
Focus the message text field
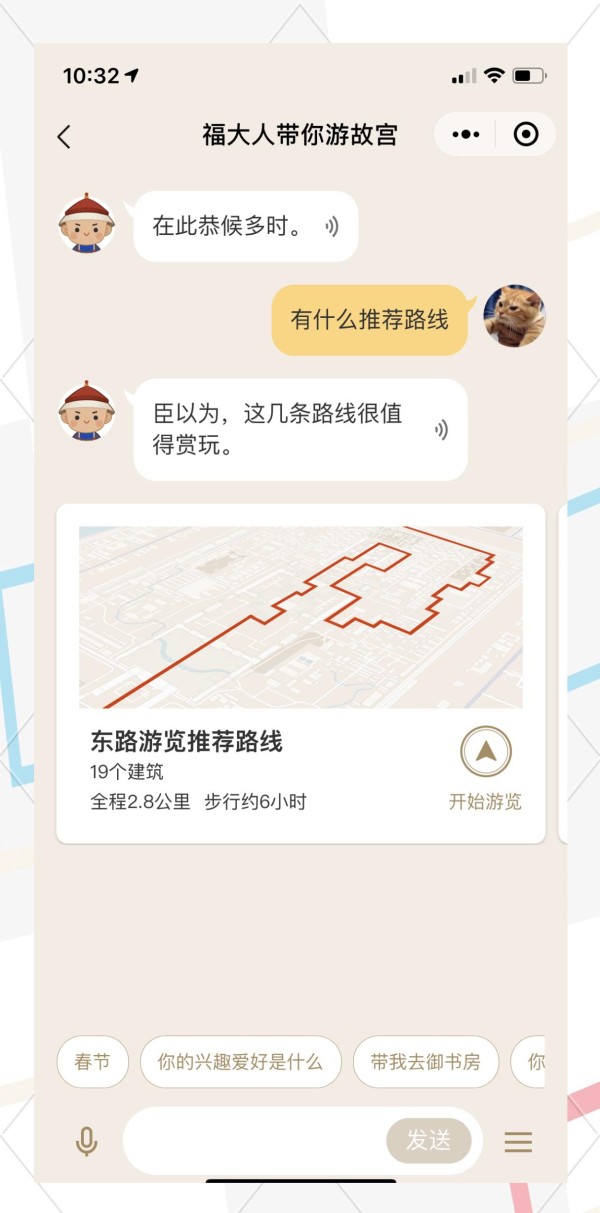click(x=255, y=1141)
